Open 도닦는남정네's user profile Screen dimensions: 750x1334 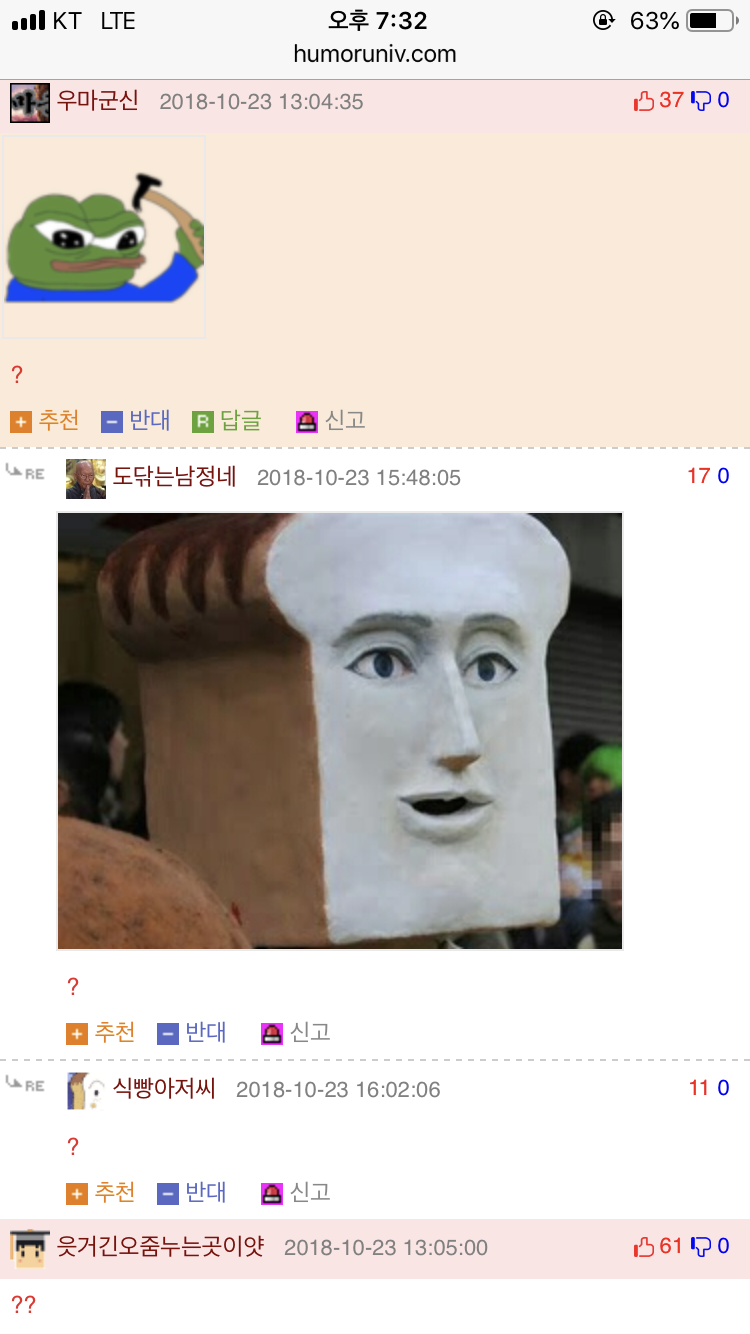pyautogui.click(x=174, y=477)
